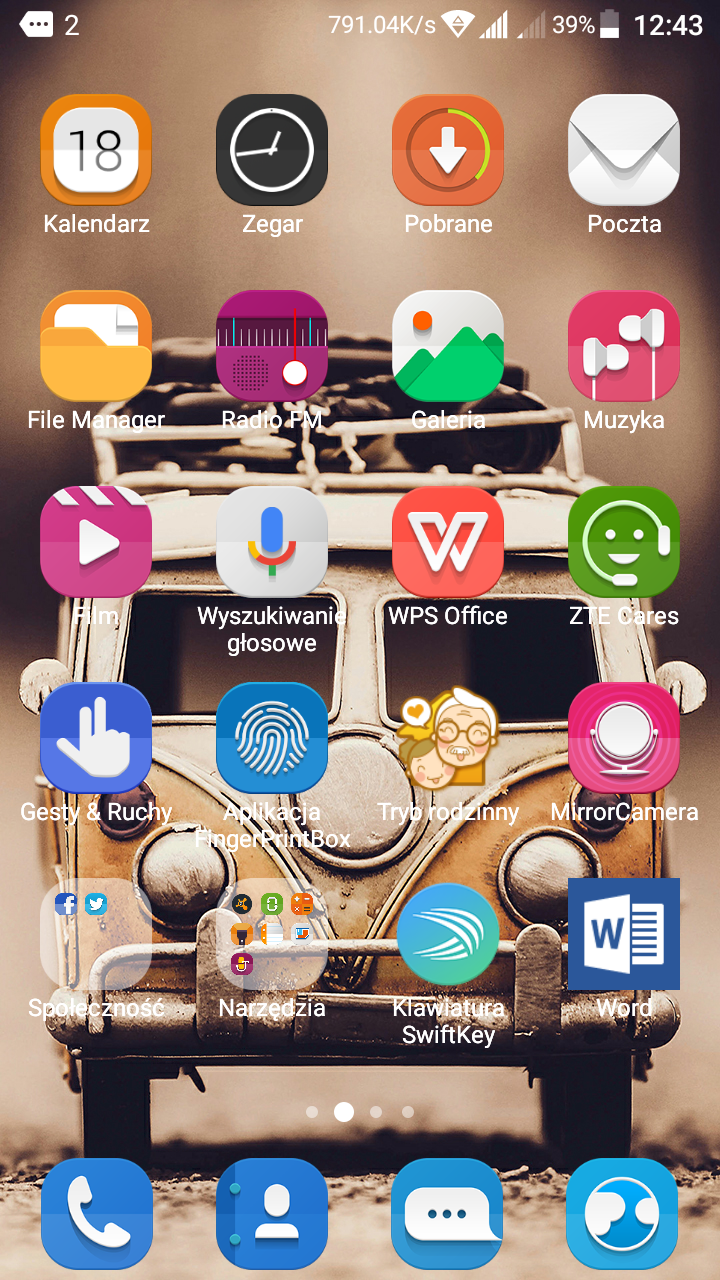
Task: Expand the Narzędzia folder
Action: [x=272, y=934]
